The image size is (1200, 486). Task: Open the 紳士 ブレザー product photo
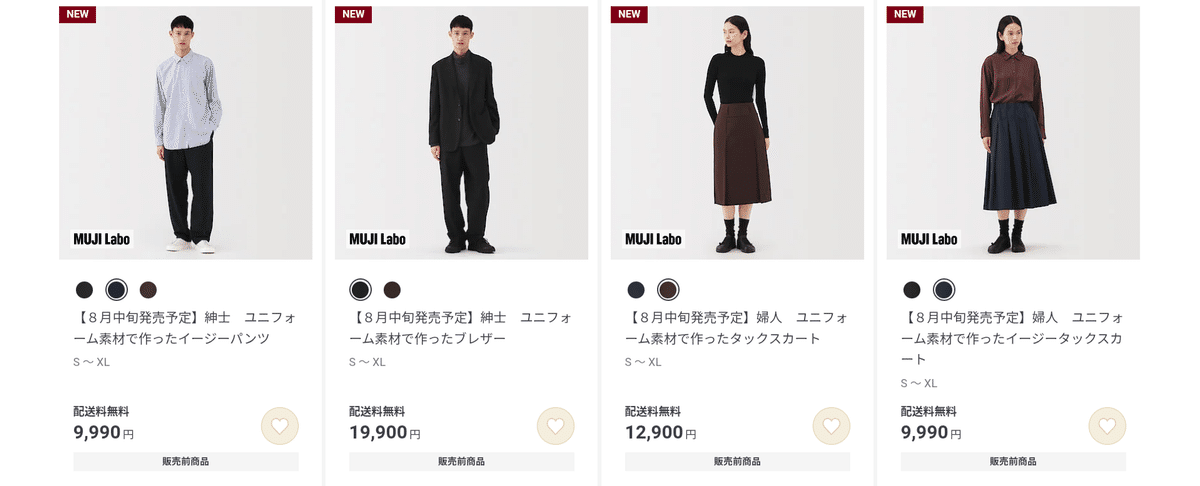point(462,133)
